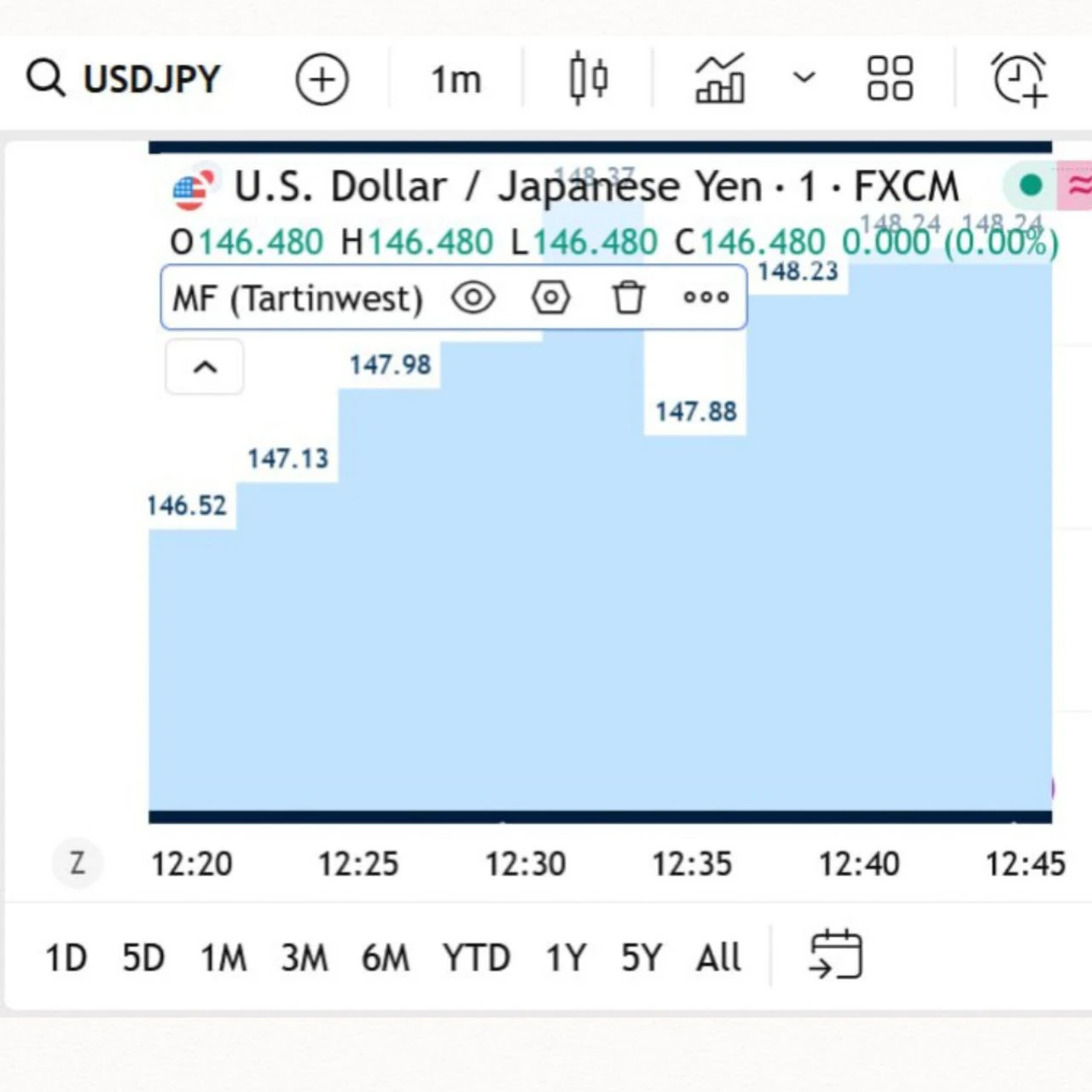Add a symbol to compare
1092x1092 pixels.
(322, 79)
